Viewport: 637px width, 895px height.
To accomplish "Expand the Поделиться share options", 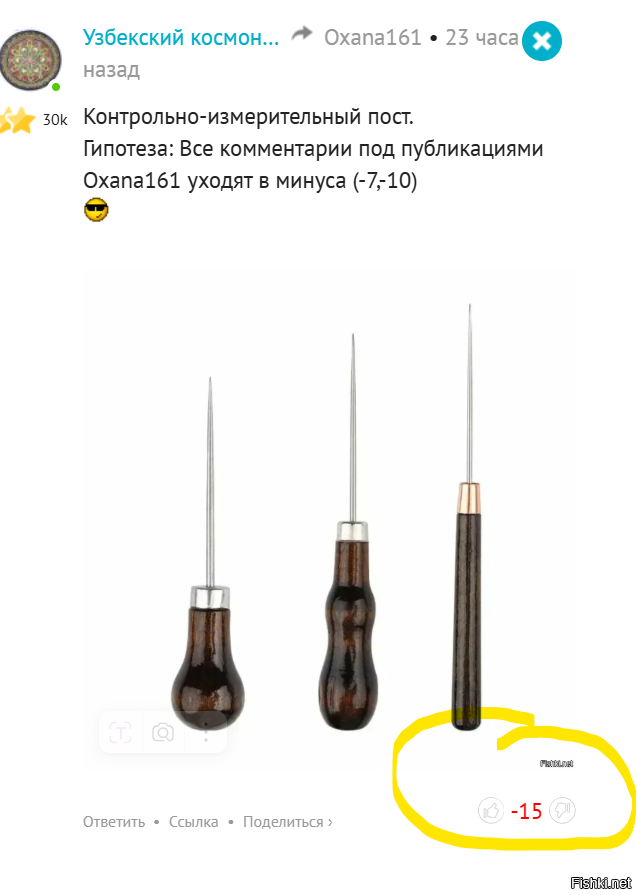I will point(287,822).
